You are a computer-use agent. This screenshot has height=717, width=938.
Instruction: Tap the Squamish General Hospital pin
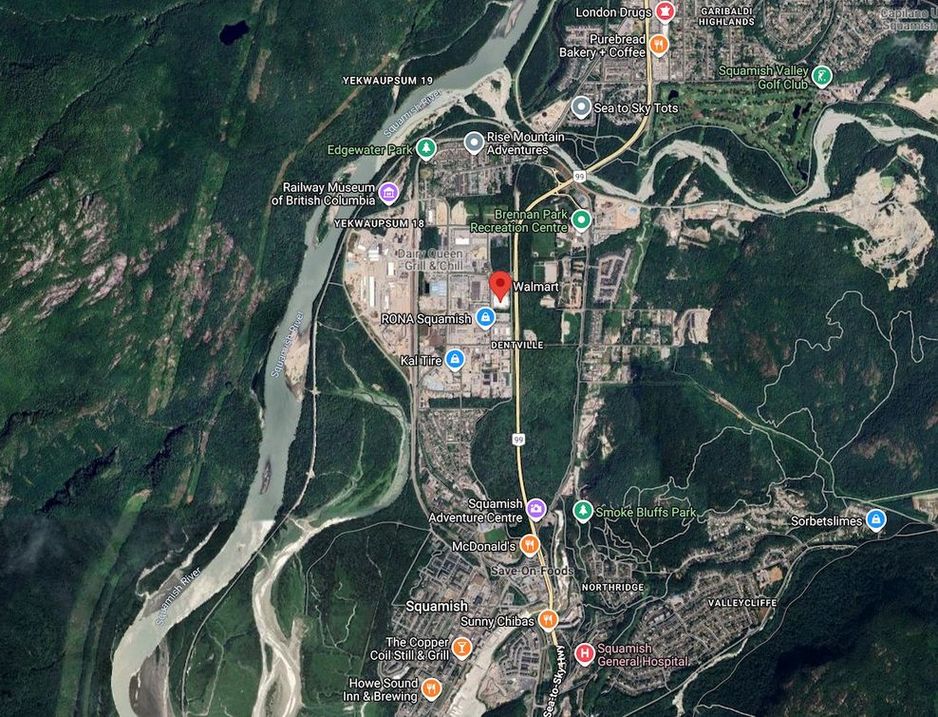click(x=584, y=654)
